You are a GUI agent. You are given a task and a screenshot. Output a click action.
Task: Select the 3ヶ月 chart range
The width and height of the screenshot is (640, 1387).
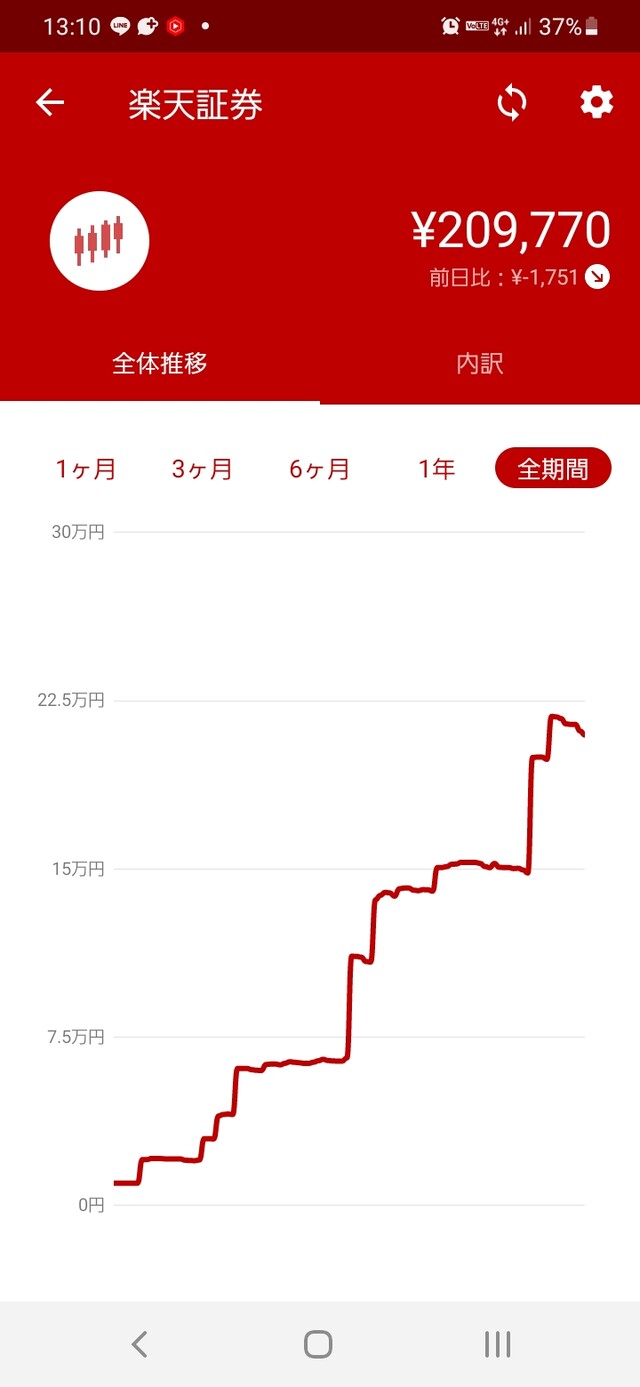(202, 468)
